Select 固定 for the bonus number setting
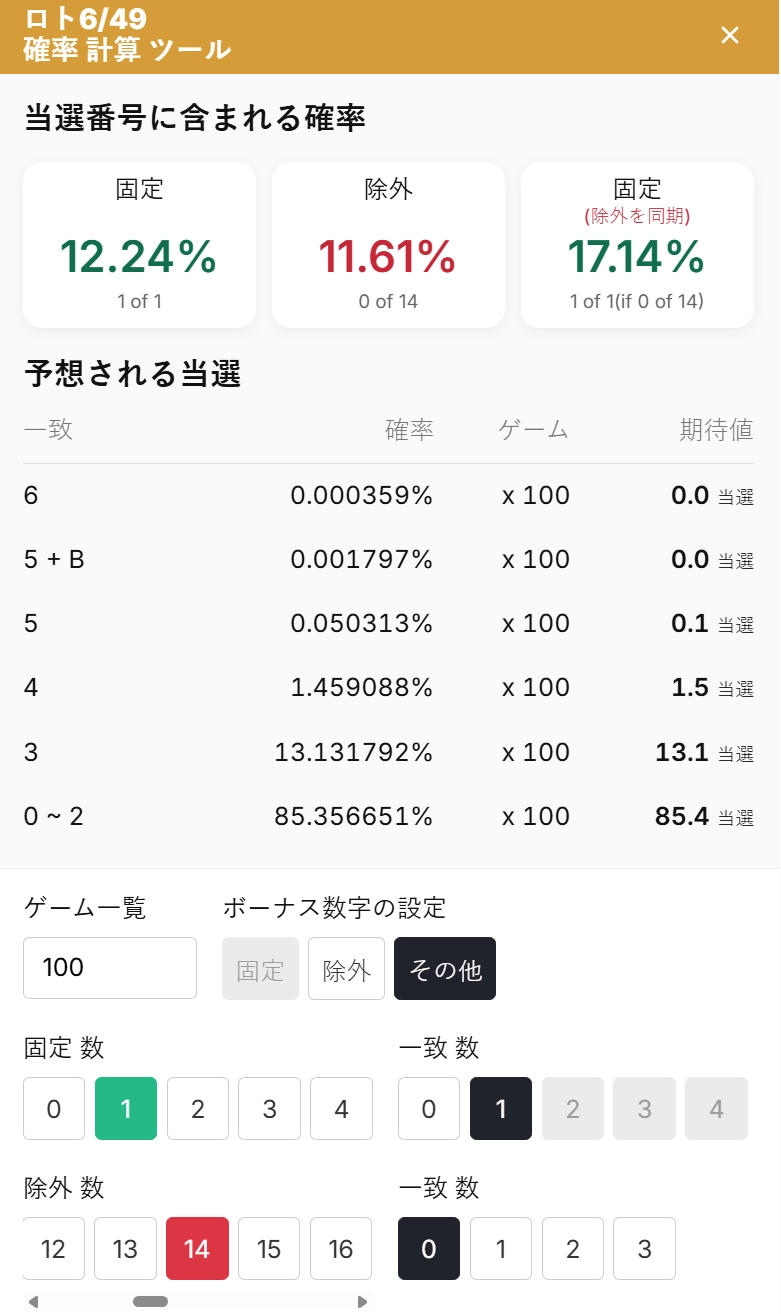The height and width of the screenshot is (1314, 781). [x=259, y=967]
